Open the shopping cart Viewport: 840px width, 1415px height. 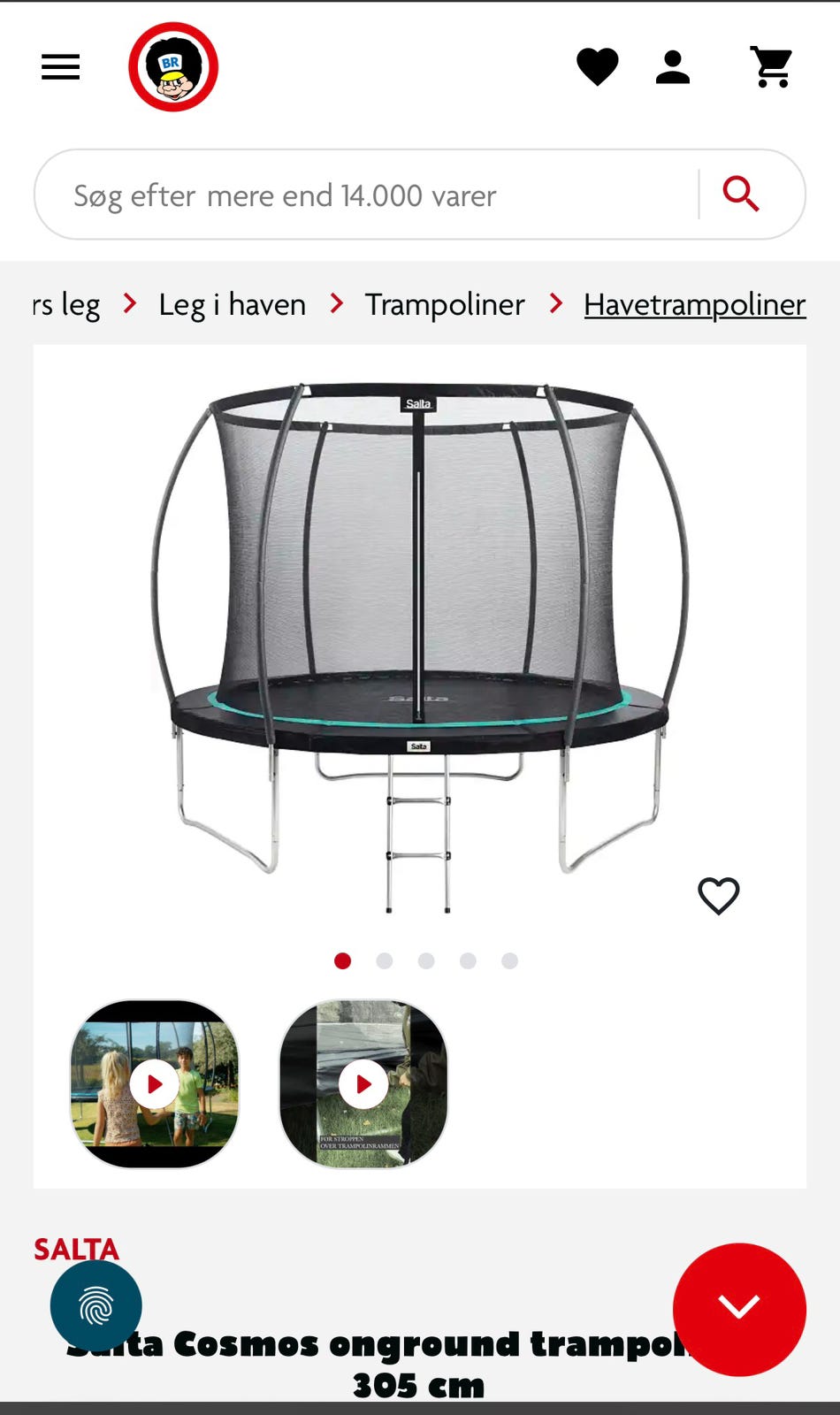[772, 67]
